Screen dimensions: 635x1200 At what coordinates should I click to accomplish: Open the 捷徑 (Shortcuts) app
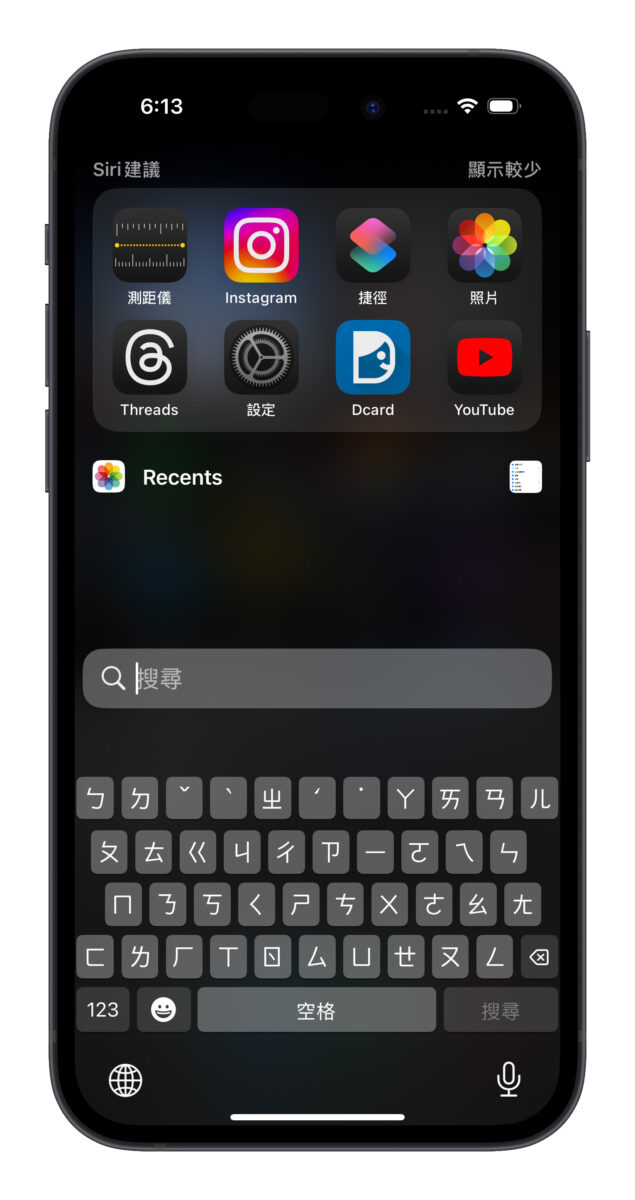(373, 245)
